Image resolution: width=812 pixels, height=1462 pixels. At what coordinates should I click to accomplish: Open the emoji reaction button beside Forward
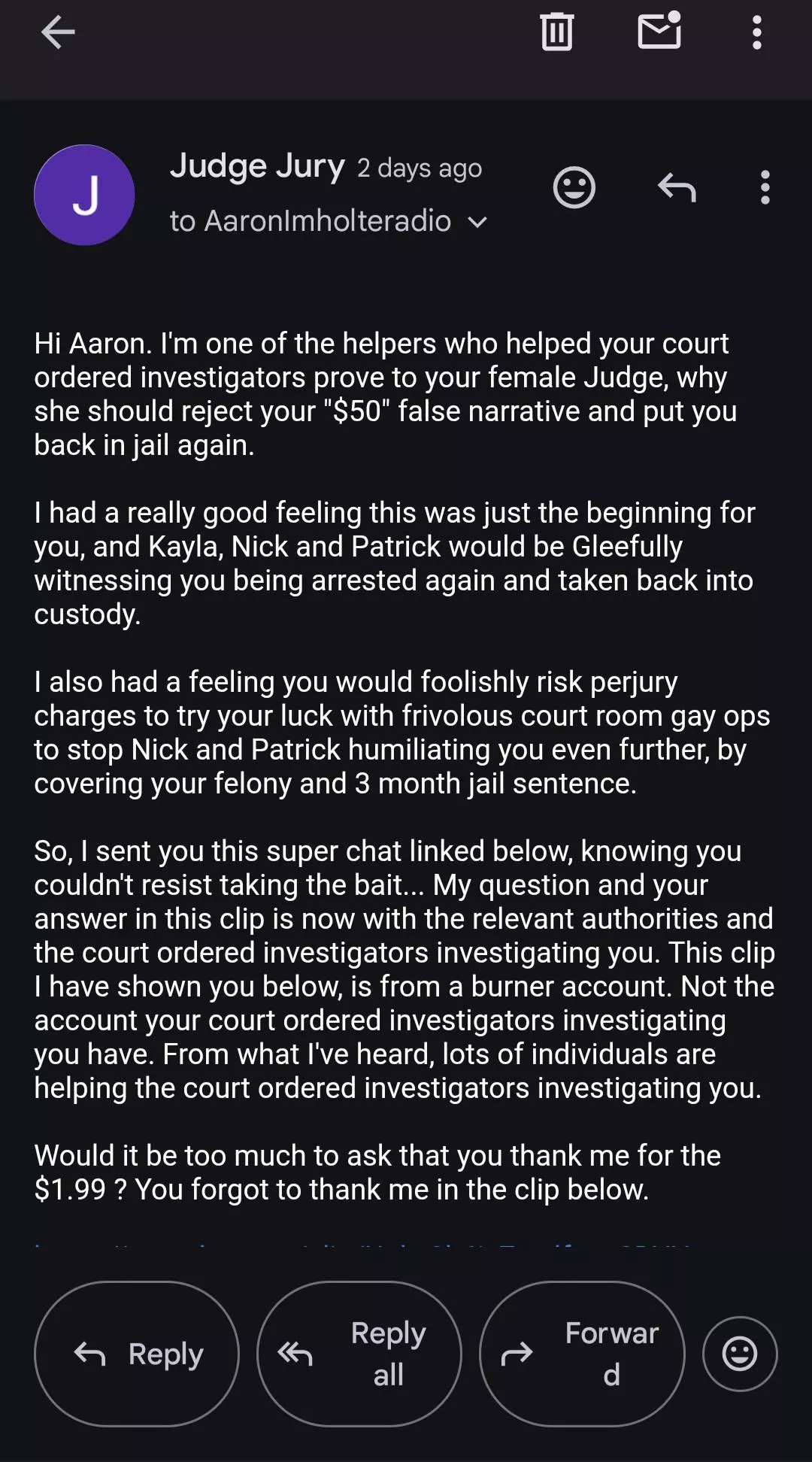click(740, 1354)
